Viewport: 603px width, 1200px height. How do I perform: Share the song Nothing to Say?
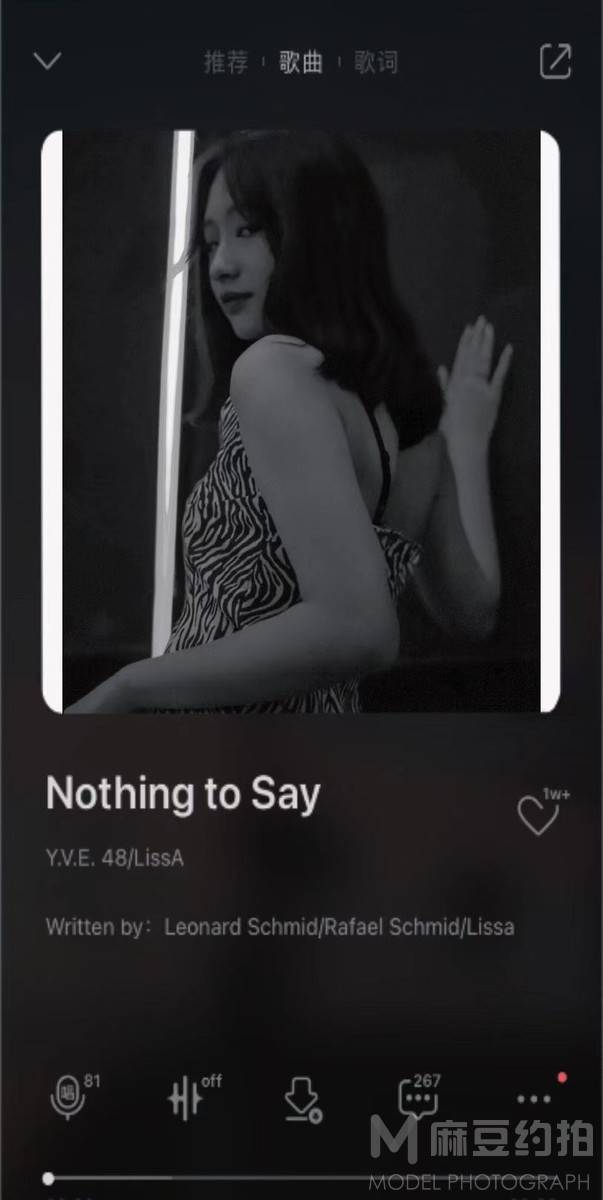pos(555,62)
